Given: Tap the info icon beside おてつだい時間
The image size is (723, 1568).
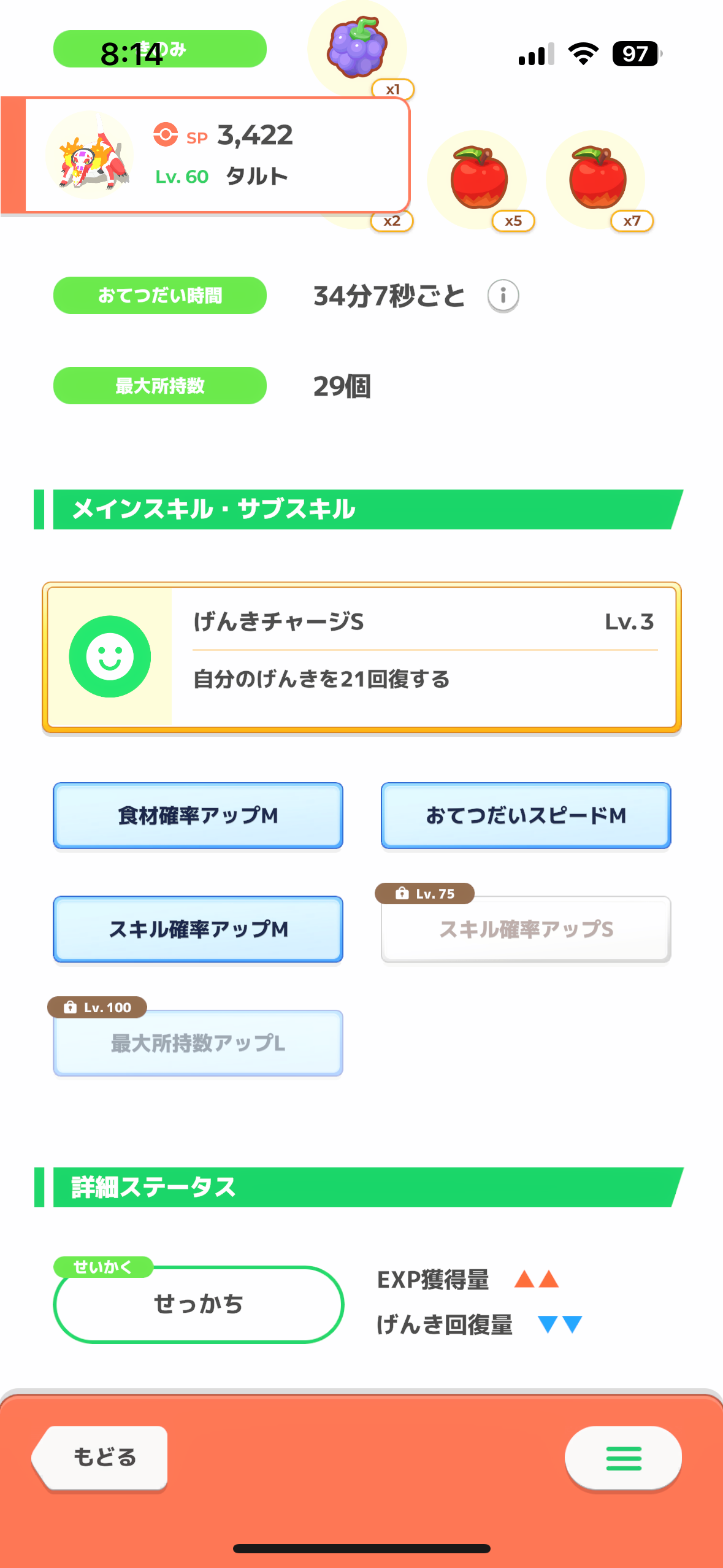Looking at the screenshot, I should [x=503, y=296].
